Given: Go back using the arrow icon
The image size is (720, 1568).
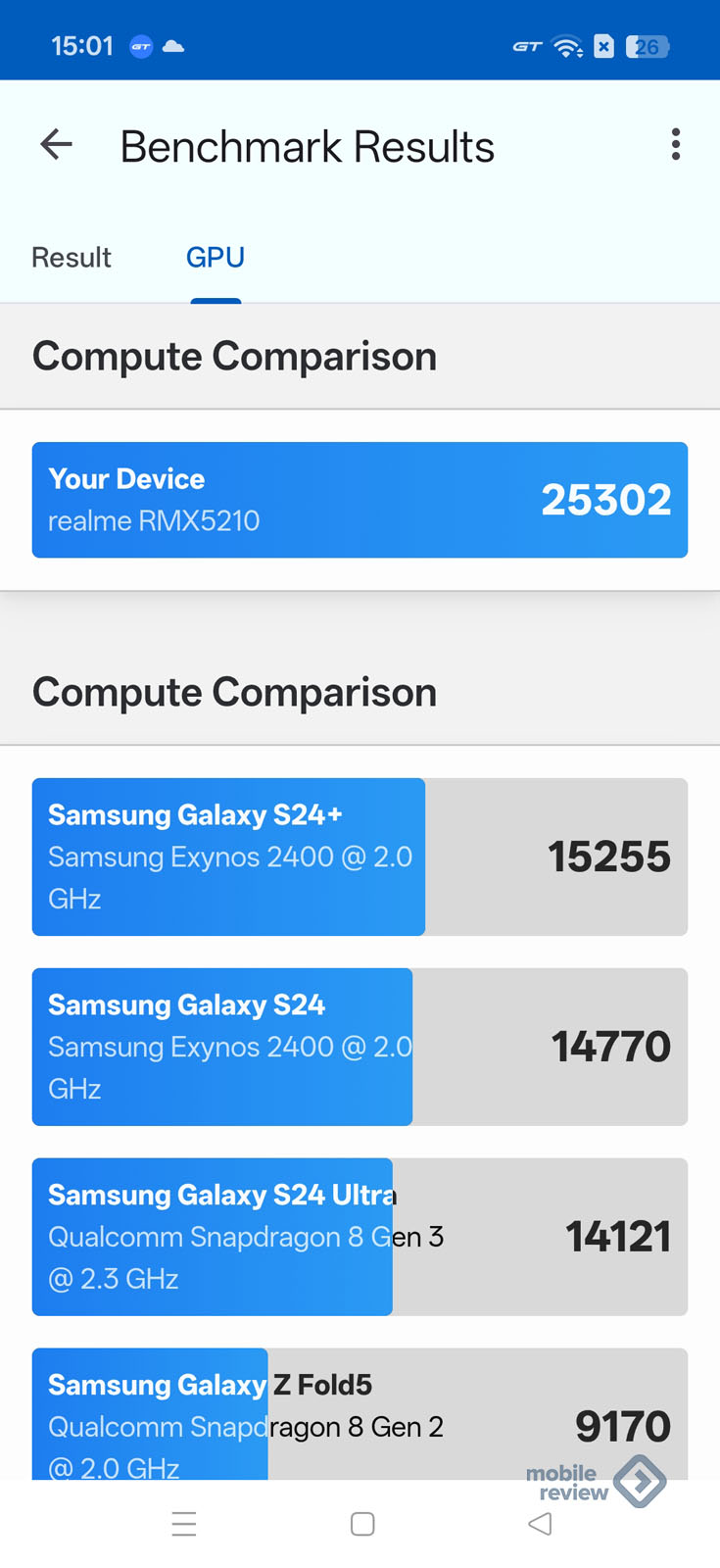Looking at the screenshot, I should (x=56, y=145).
